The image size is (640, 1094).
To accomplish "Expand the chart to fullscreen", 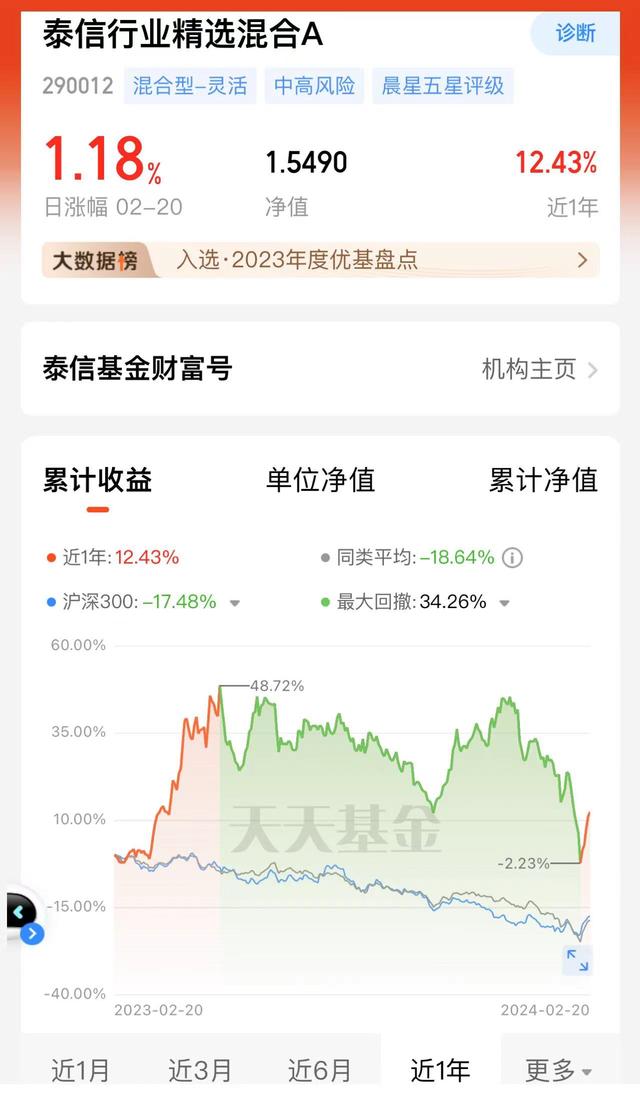I will (x=577, y=960).
